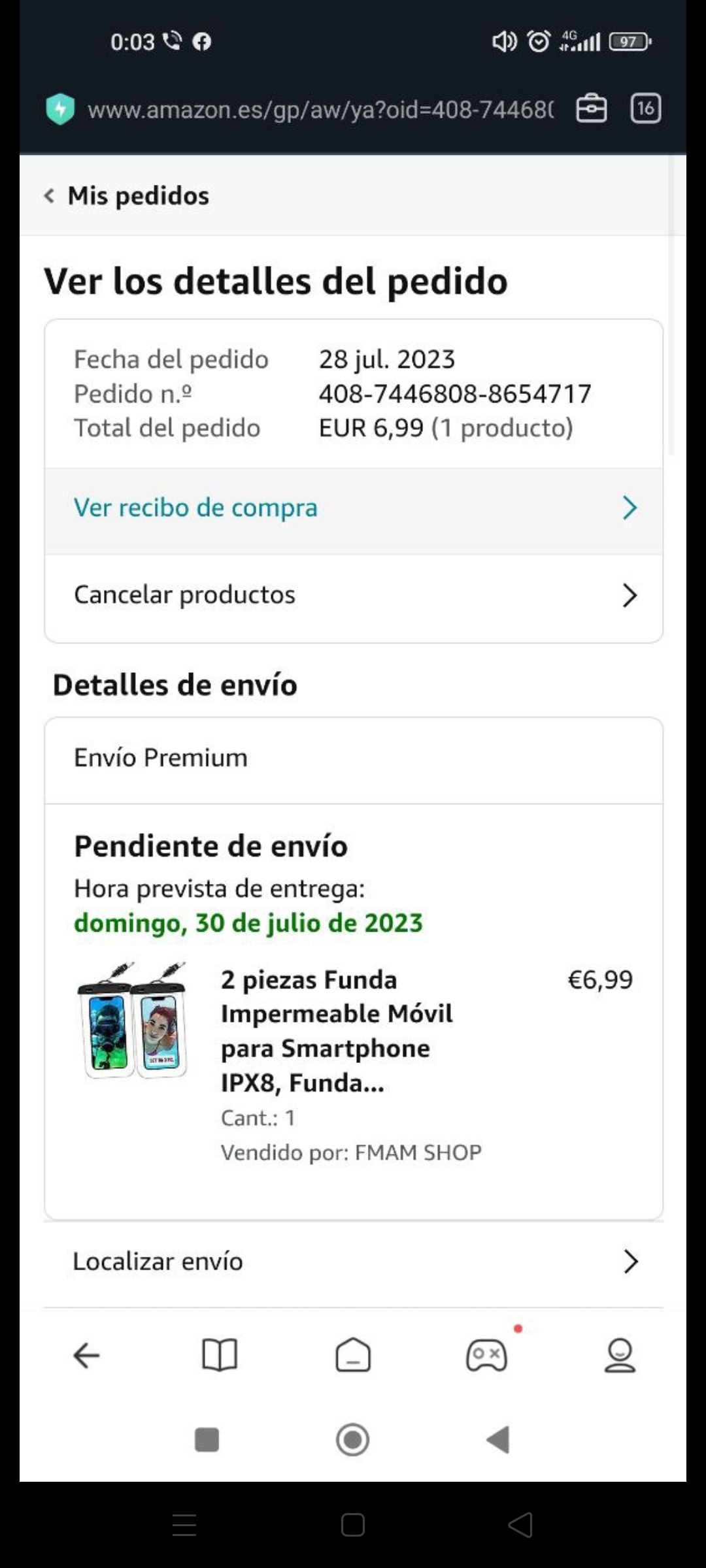
Task: Open the game controller section
Action: (x=486, y=1355)
